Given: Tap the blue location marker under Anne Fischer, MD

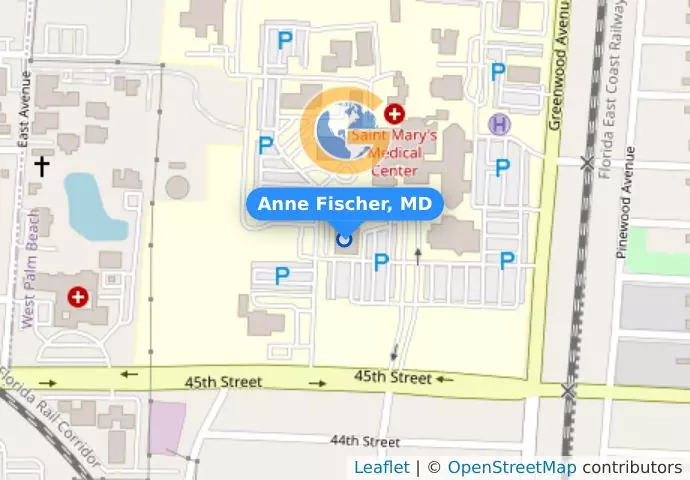Looking at the screenshot, I should 345,239.
